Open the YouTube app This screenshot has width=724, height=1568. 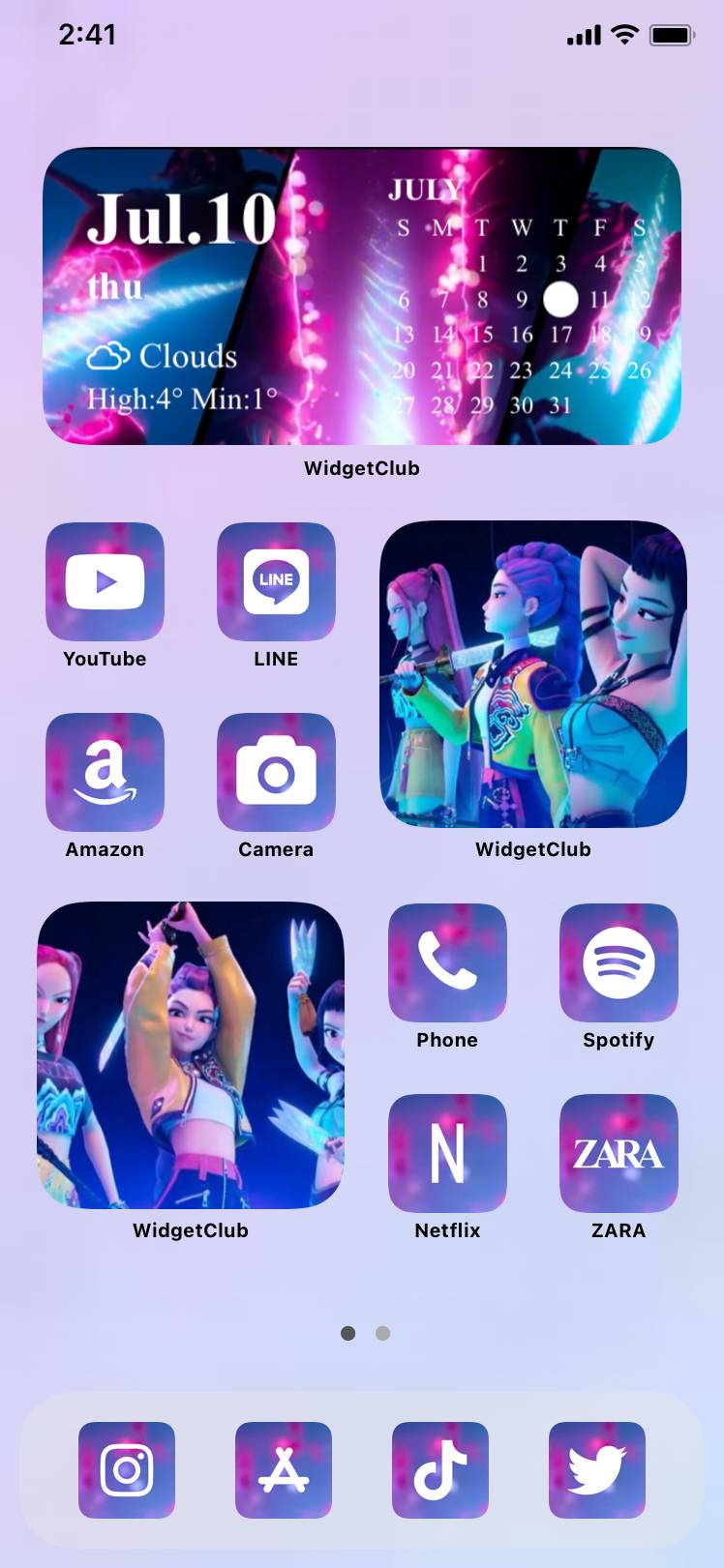tap(105, 581)
